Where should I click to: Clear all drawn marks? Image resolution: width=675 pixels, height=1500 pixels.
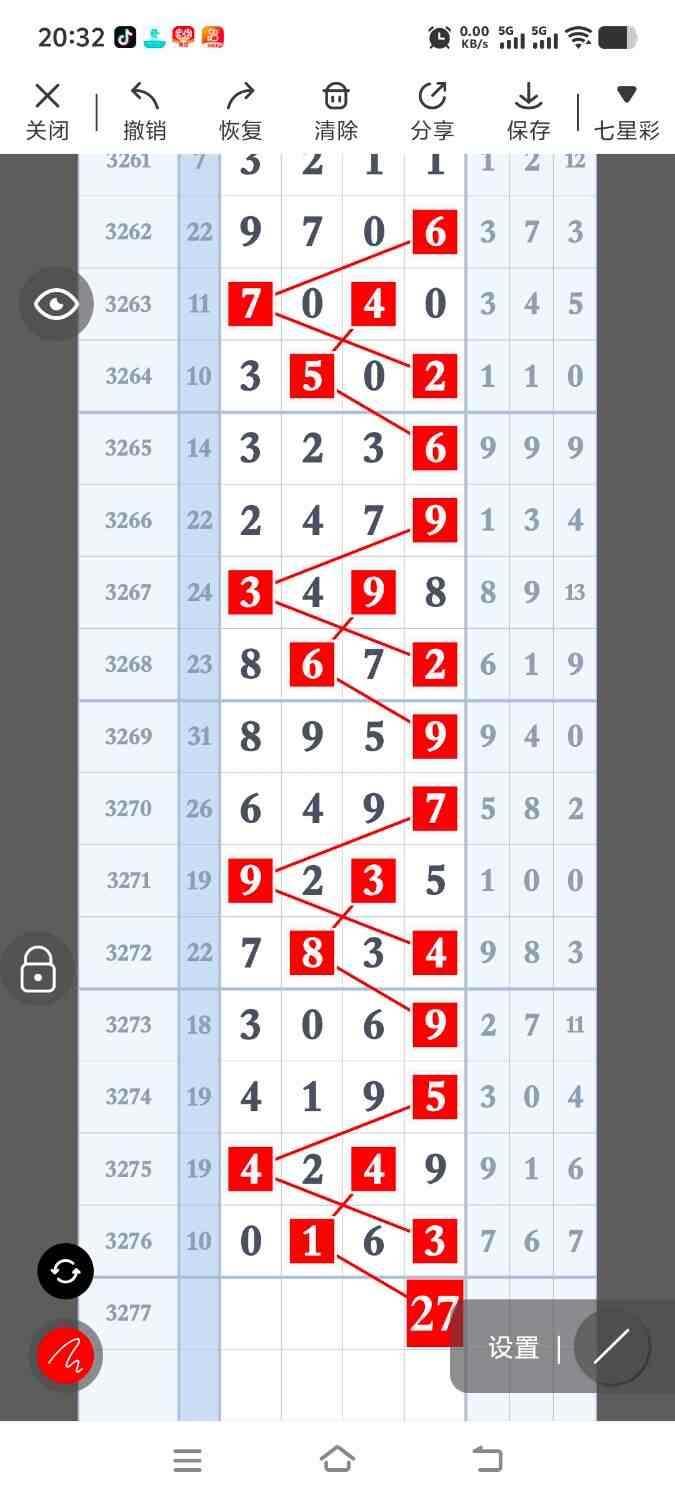336,111
